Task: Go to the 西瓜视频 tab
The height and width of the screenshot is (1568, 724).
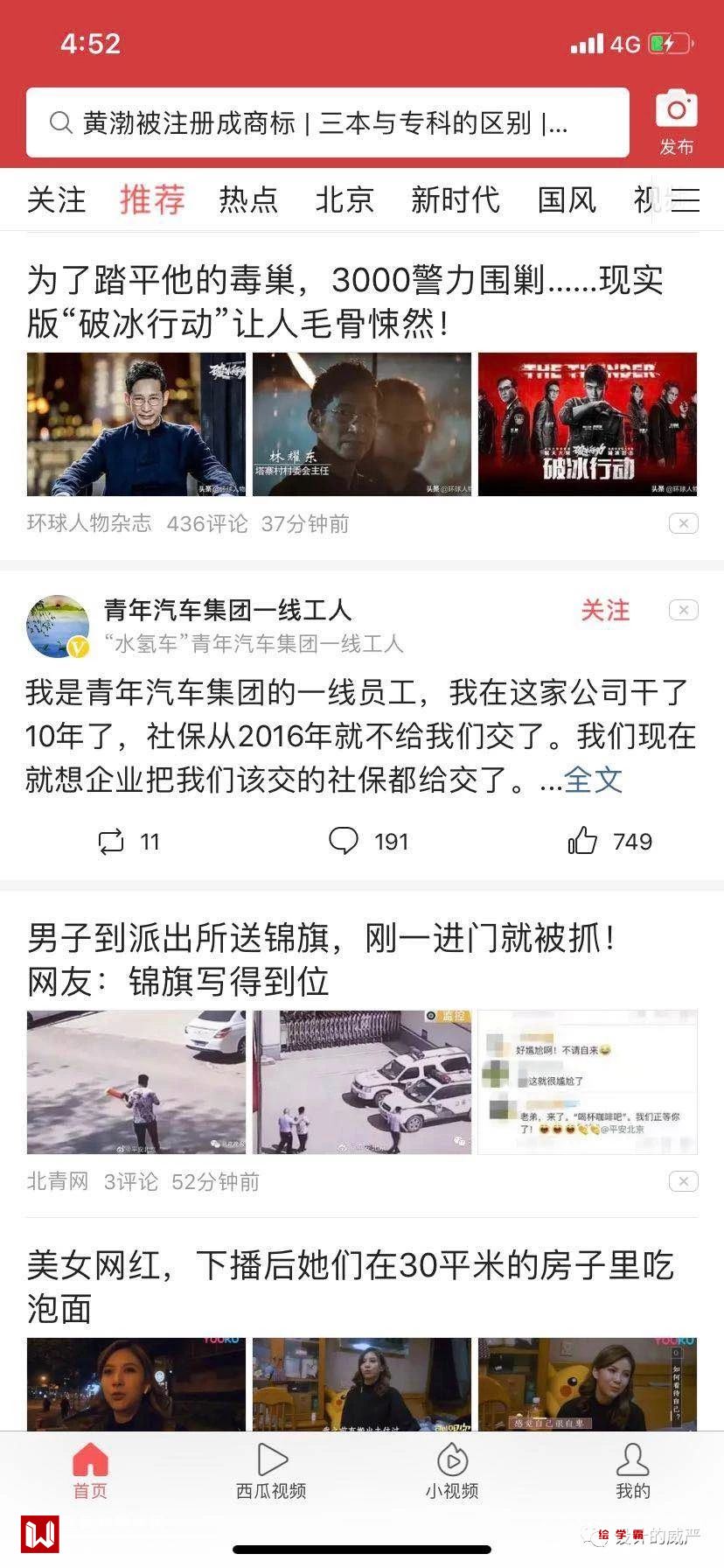Action: [x=271, y=1472]
